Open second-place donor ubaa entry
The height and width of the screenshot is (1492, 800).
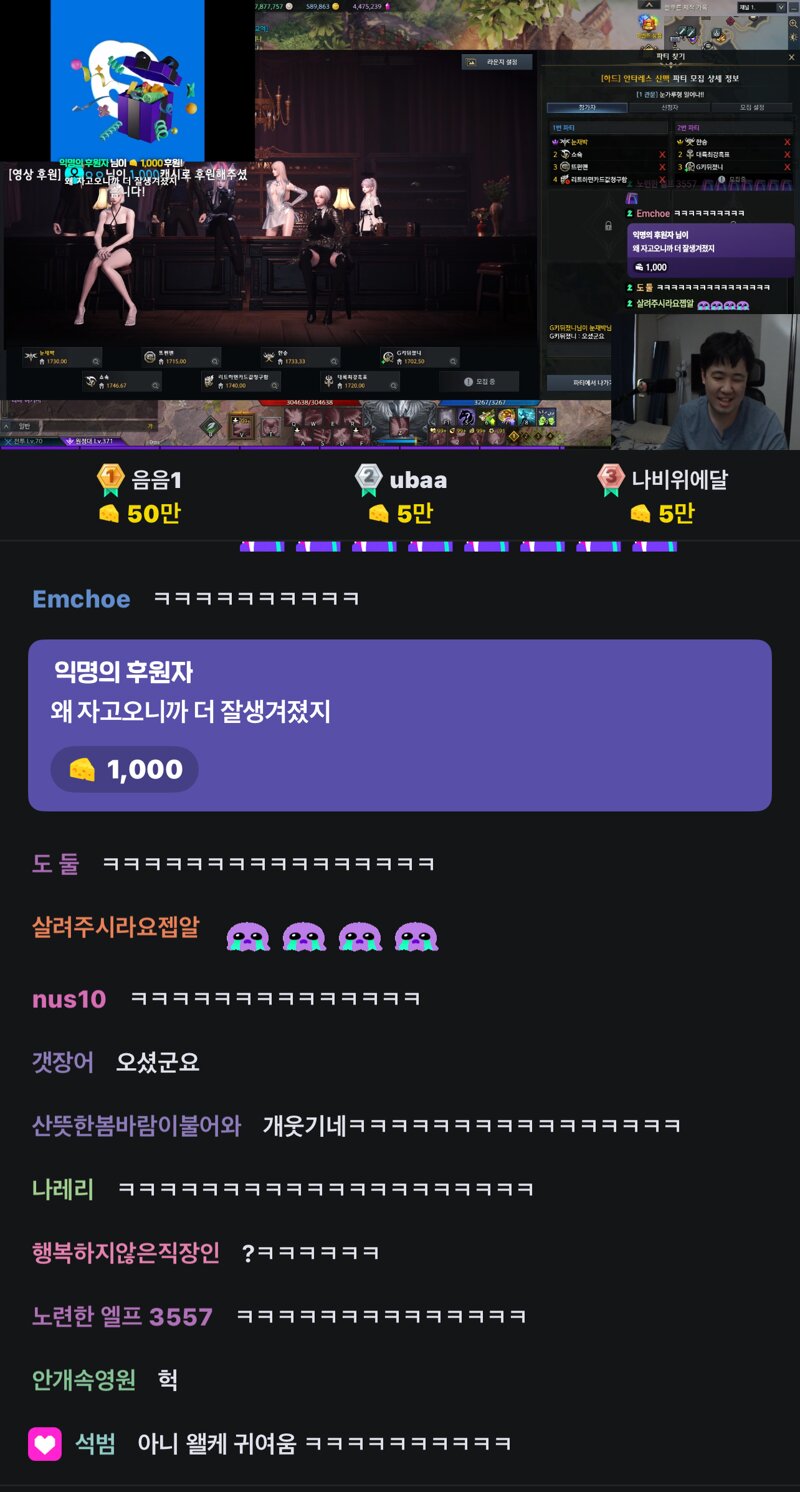(402, 495)
